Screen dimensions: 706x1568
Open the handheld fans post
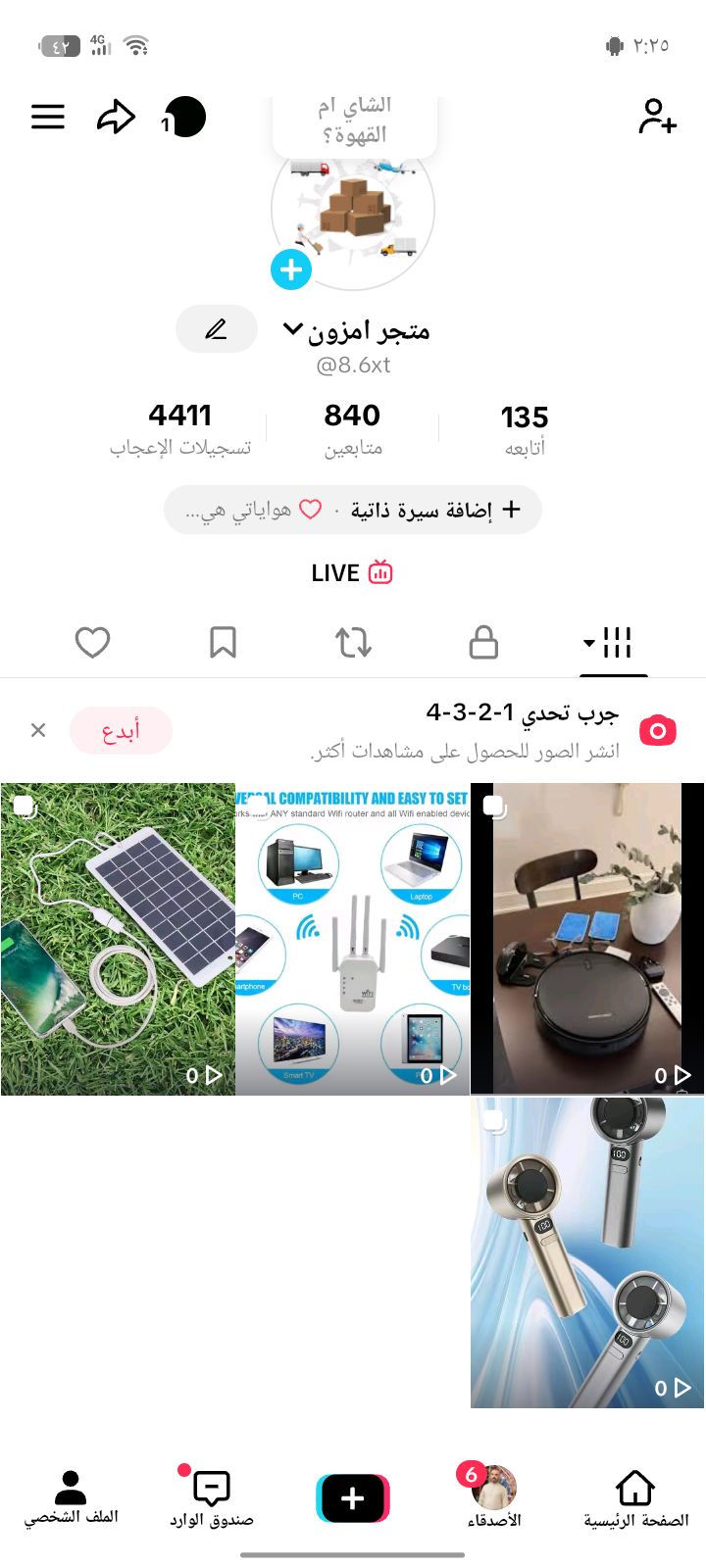click(586, 1252)
